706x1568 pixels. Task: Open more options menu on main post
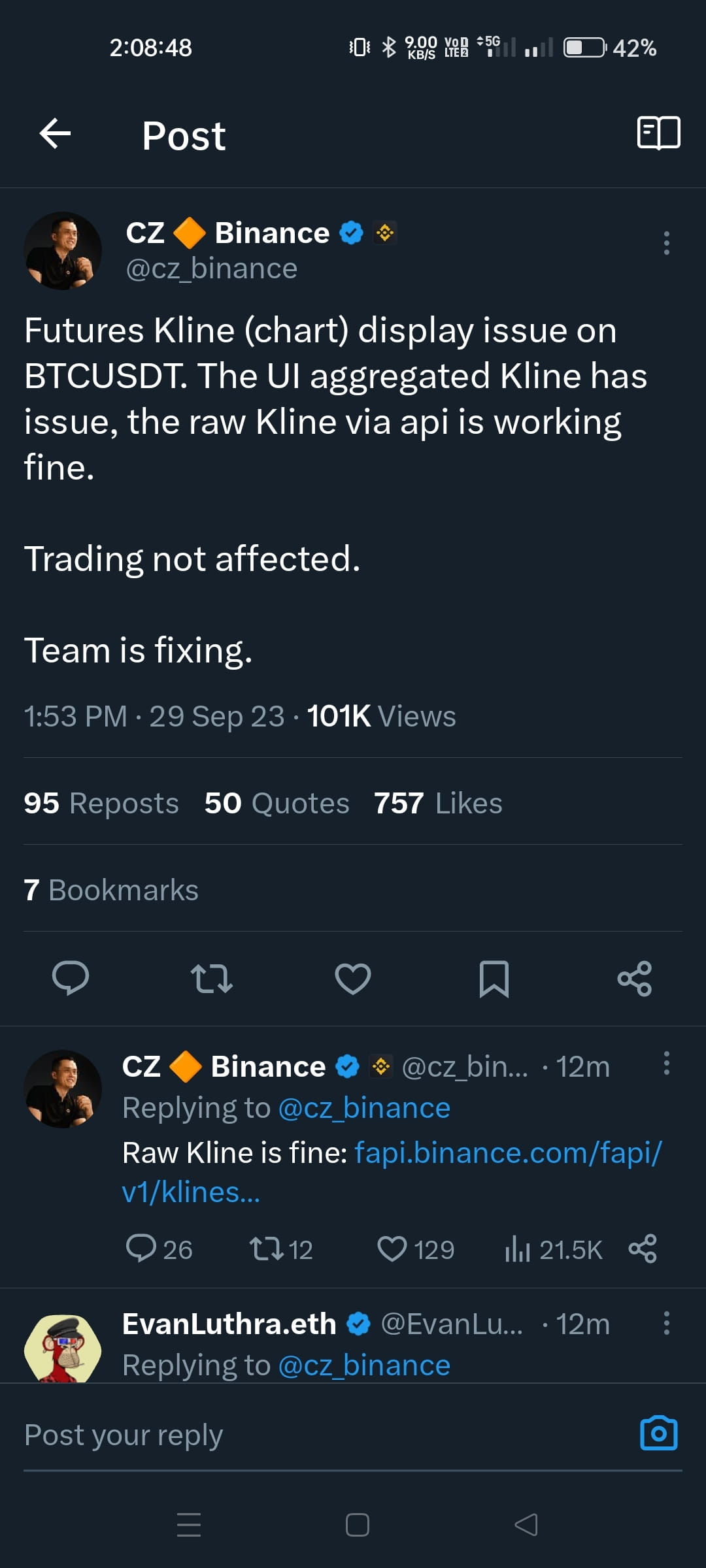pos(667,243)
